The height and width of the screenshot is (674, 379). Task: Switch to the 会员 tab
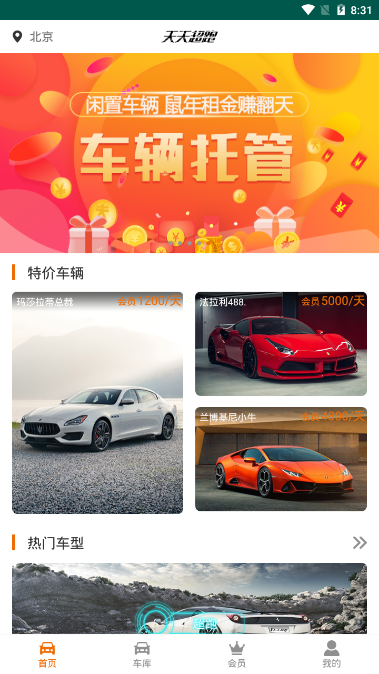click(237, 654)
